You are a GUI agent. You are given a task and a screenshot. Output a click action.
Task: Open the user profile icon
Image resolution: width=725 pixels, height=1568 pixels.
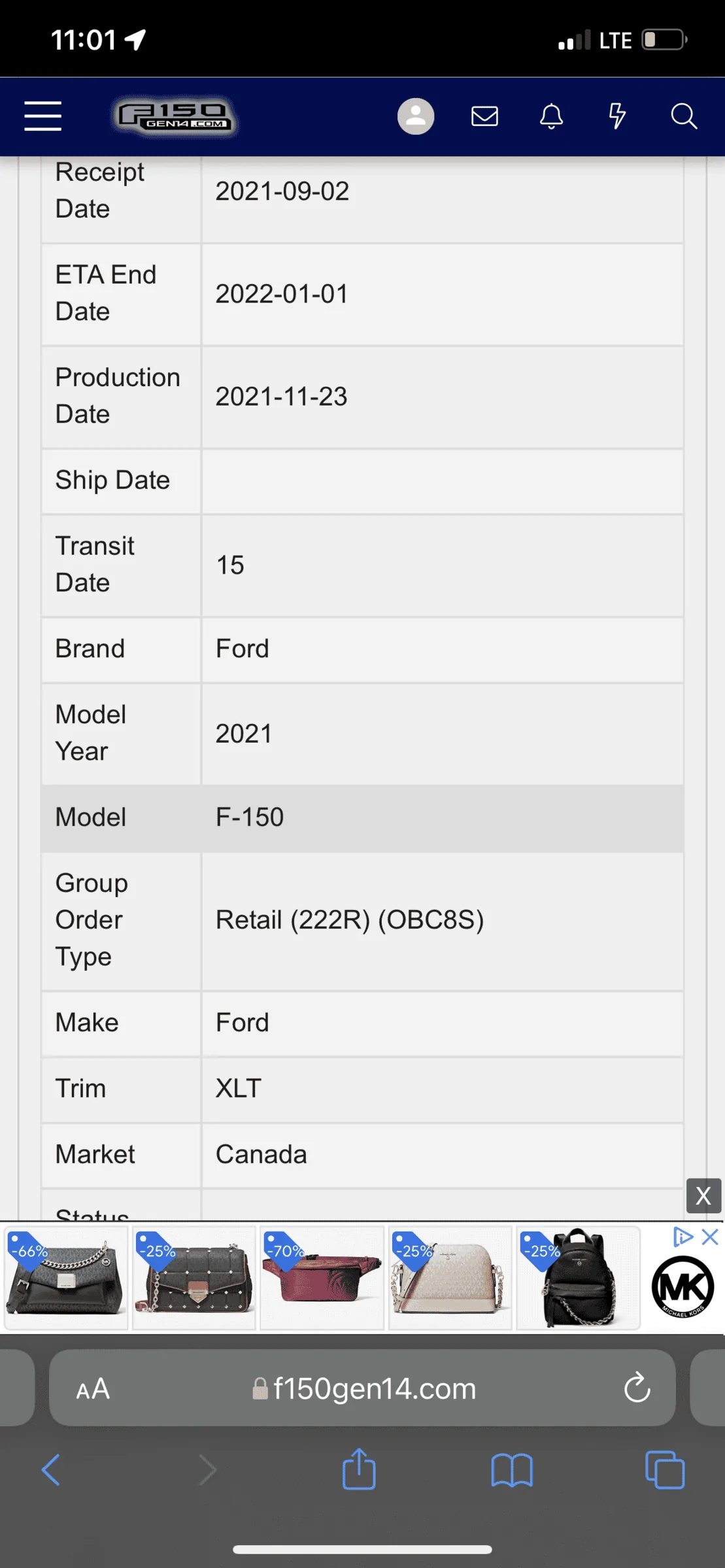pyautogui.click(x=416, y=116)
